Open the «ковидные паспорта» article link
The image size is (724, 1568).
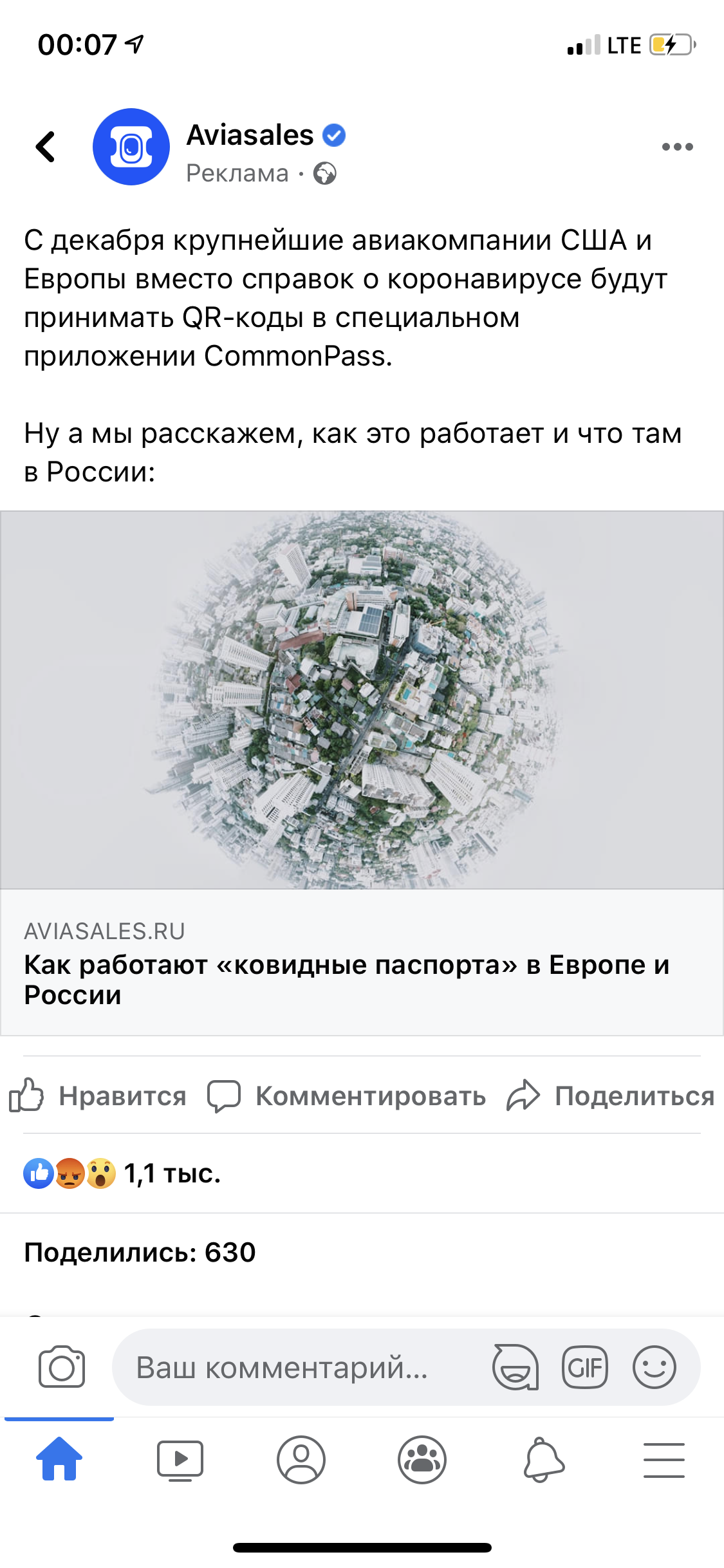[x=348, y=979]
